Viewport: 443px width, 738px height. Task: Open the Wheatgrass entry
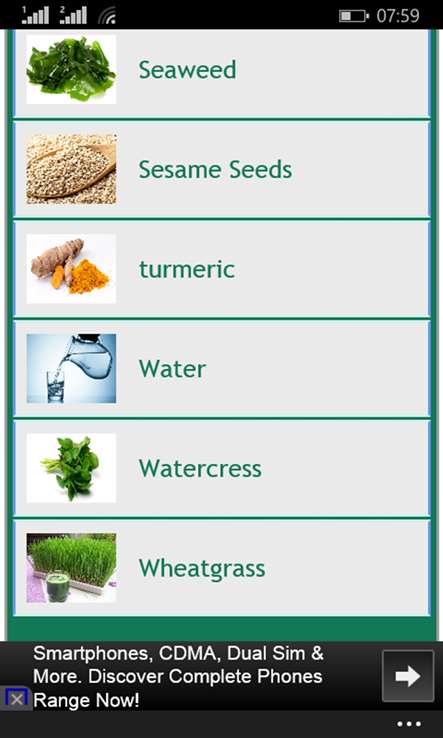(222, 568)
